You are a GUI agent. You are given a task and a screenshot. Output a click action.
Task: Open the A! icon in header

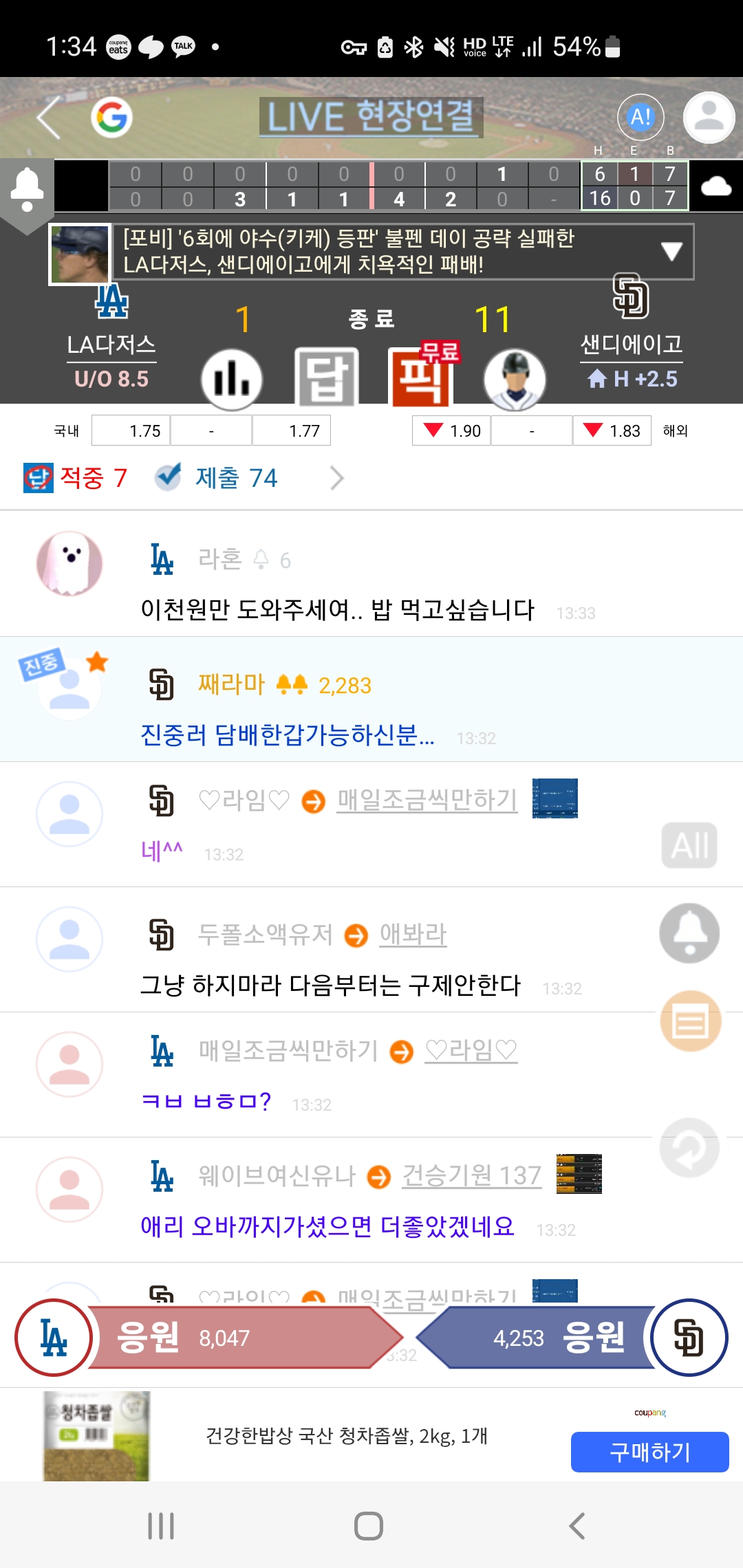(x=640, y=117)
